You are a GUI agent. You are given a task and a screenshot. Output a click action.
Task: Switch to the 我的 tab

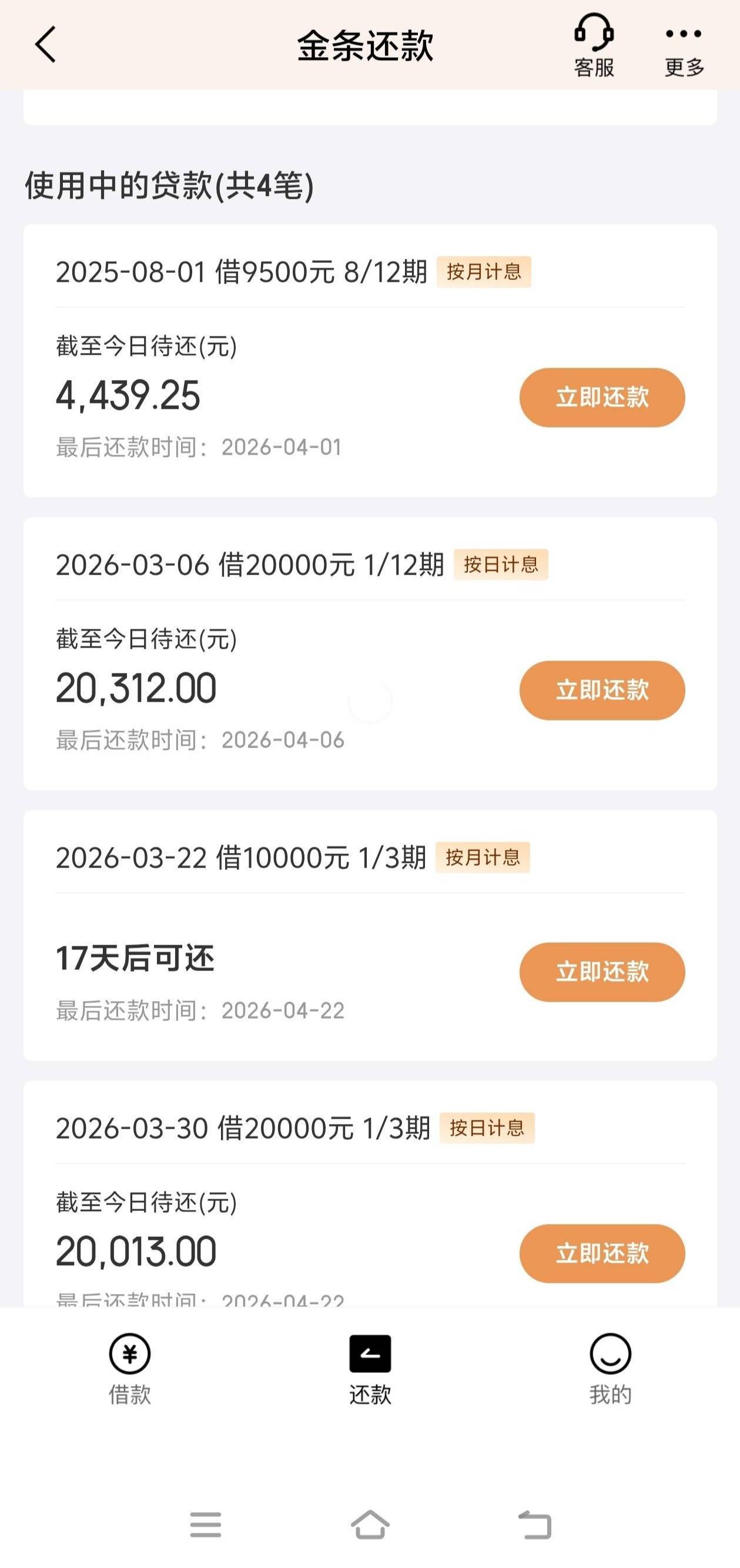[x=610, y=1369]
